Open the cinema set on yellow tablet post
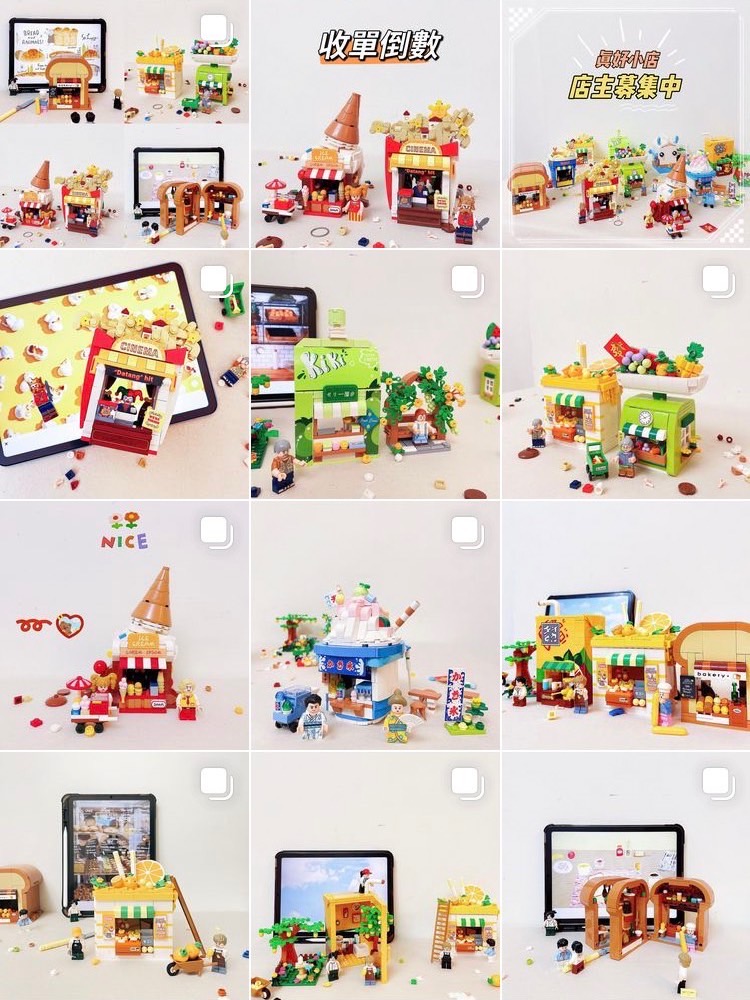 124,375
